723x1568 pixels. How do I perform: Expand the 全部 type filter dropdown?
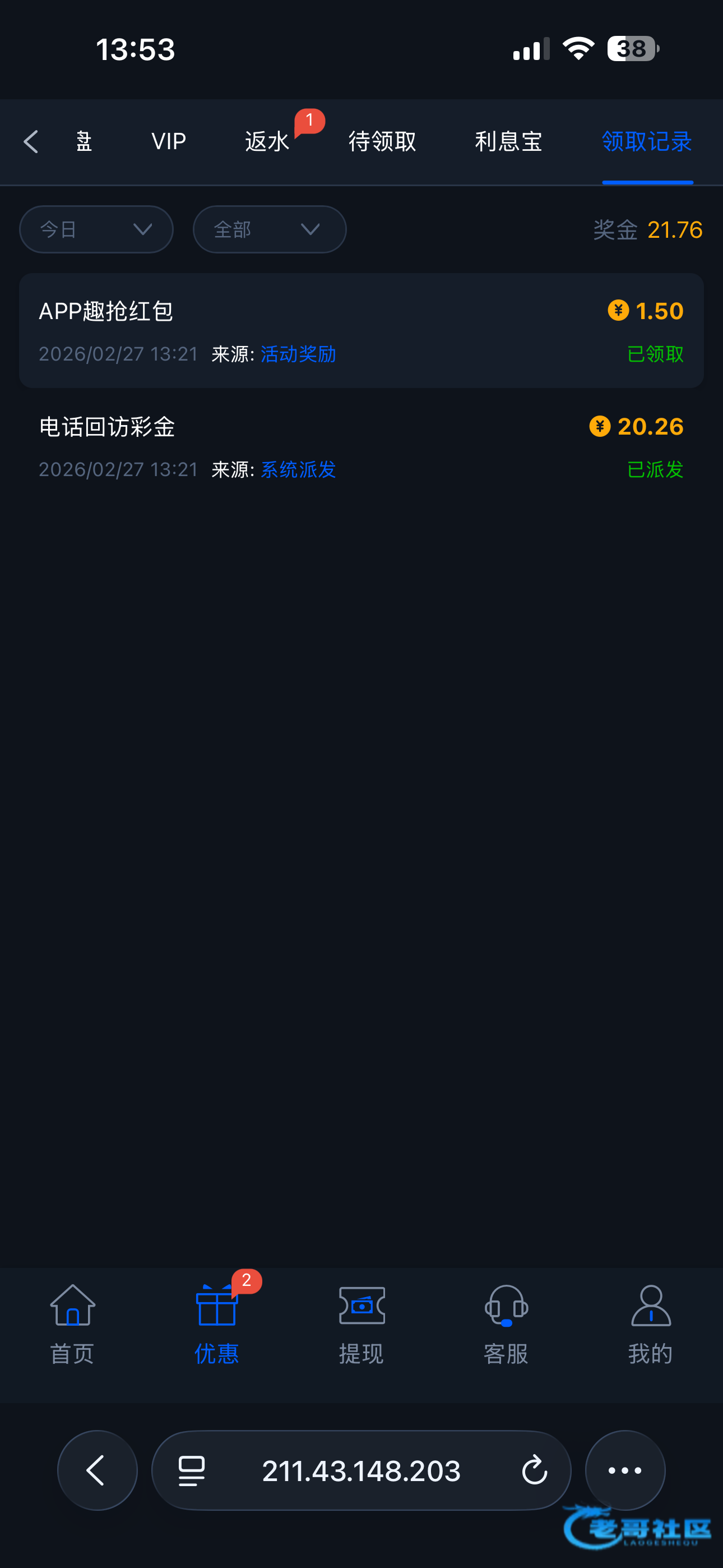pos(270,229)
